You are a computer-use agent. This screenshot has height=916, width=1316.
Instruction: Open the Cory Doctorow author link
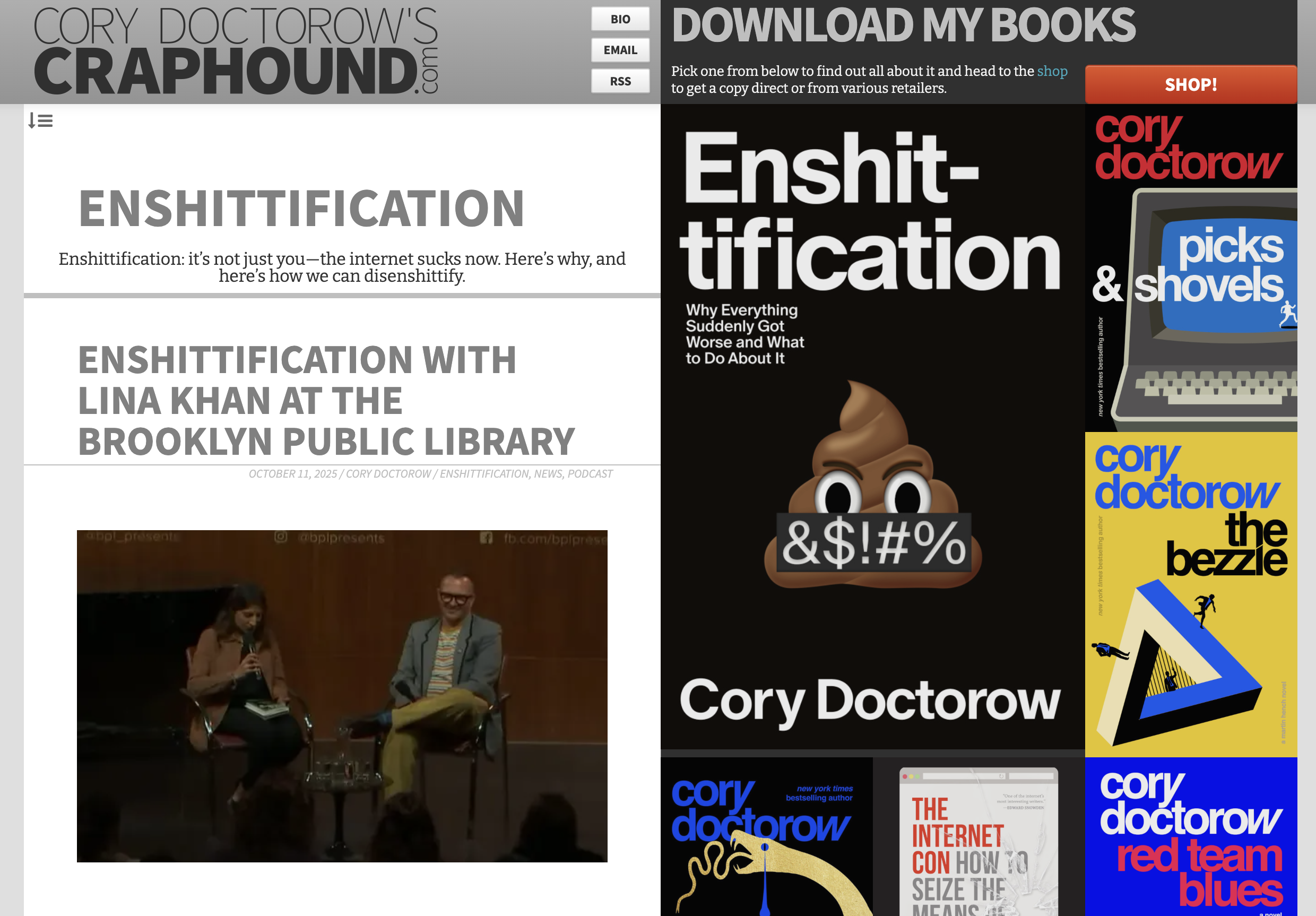pyautogui.click(x=388, y=474)
